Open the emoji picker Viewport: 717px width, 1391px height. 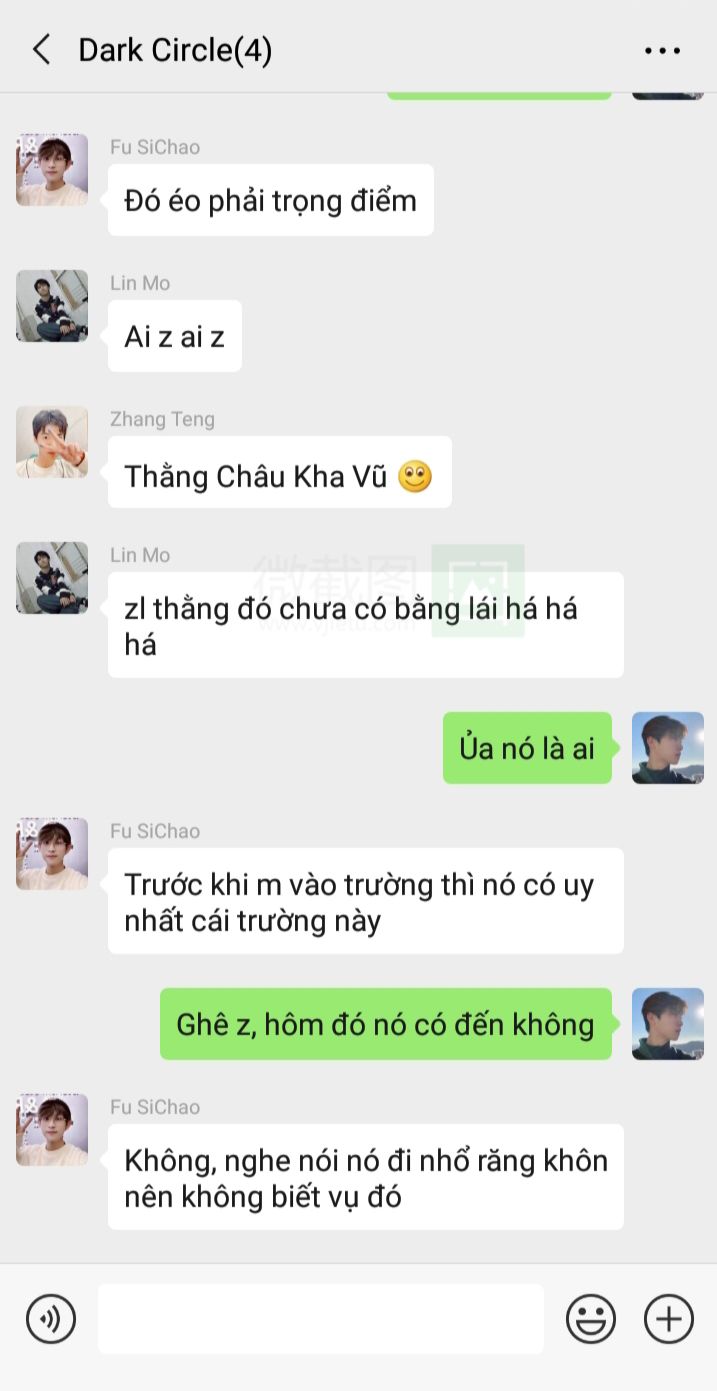[590, 1319]
